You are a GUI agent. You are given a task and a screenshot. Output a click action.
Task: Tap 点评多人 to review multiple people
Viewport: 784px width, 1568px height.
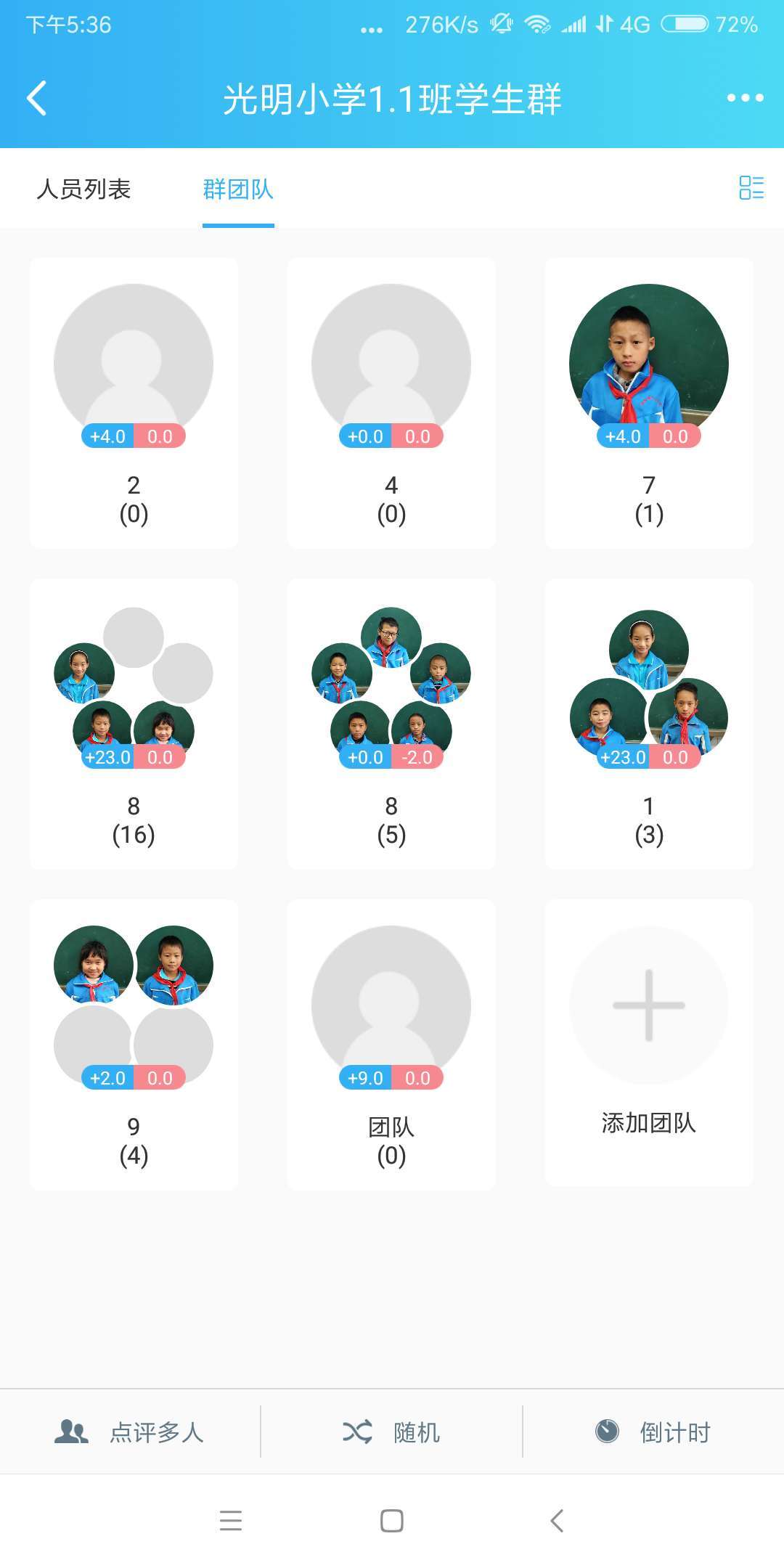point(131,1432)
